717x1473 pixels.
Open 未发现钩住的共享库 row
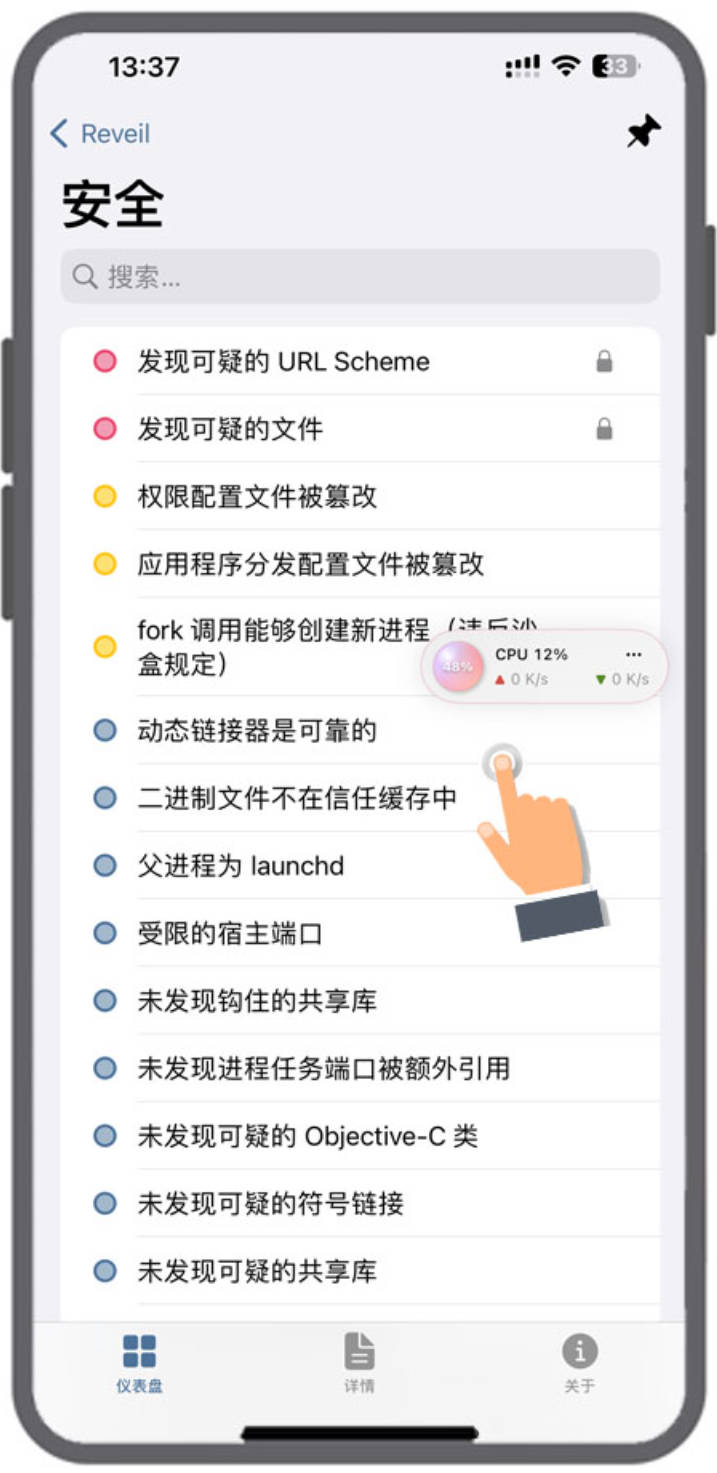tap(360, 1000)
